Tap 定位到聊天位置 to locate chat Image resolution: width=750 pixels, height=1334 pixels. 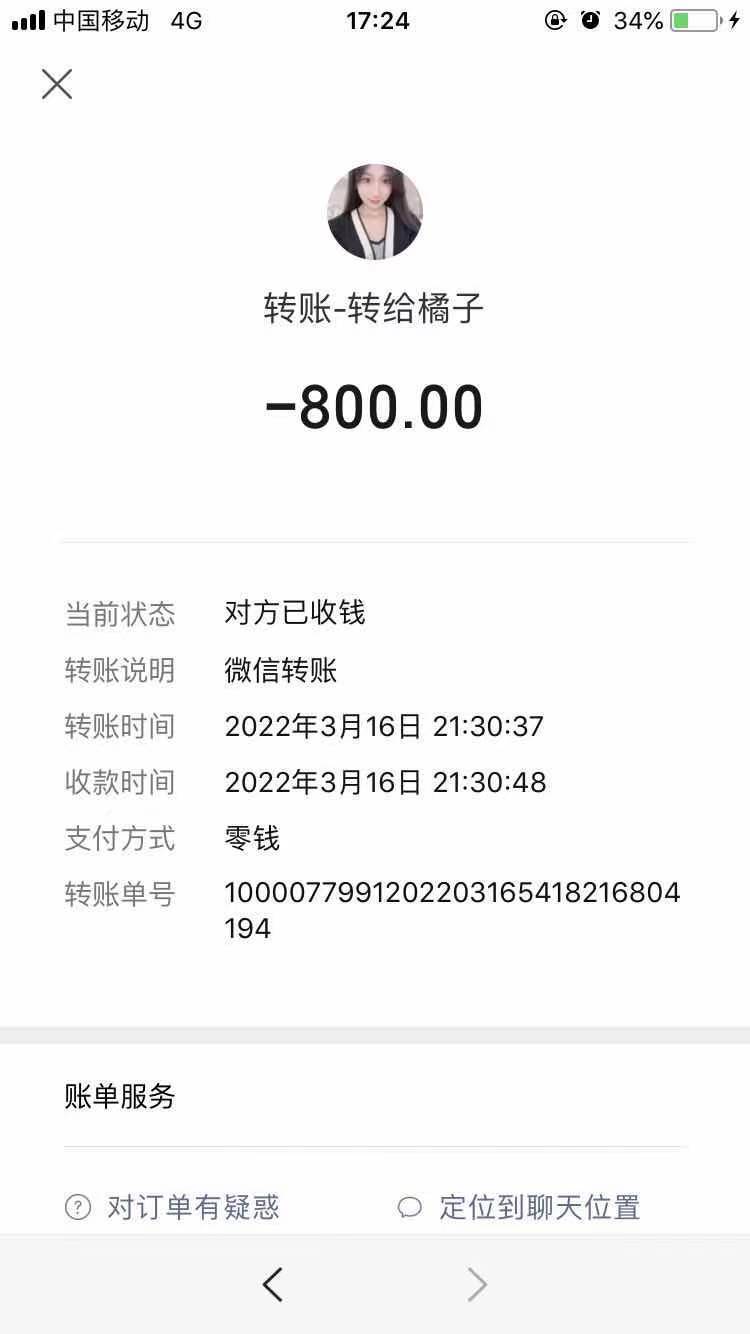519,1207
